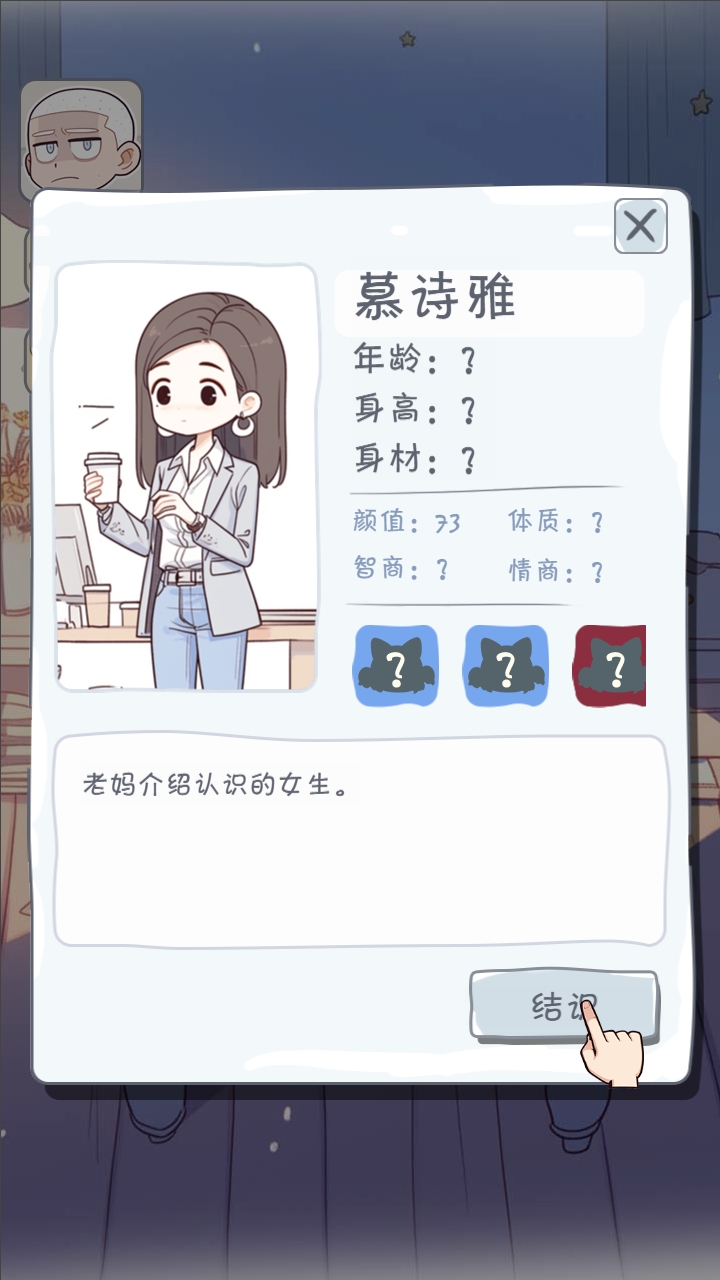The image size is (720, 1280).
Task: Tap the red unknown trait badge
Action: (610, 666)
